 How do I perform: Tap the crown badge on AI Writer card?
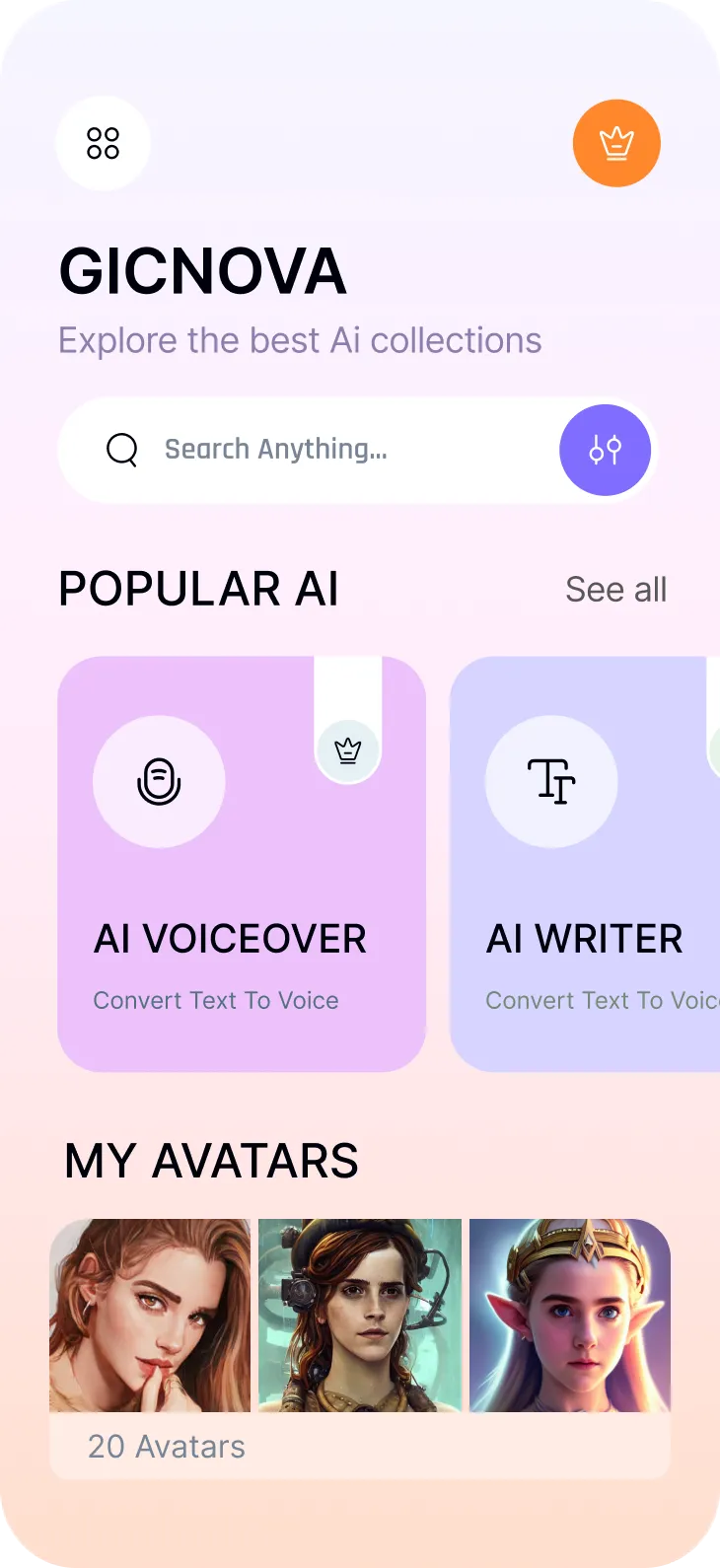716,751
